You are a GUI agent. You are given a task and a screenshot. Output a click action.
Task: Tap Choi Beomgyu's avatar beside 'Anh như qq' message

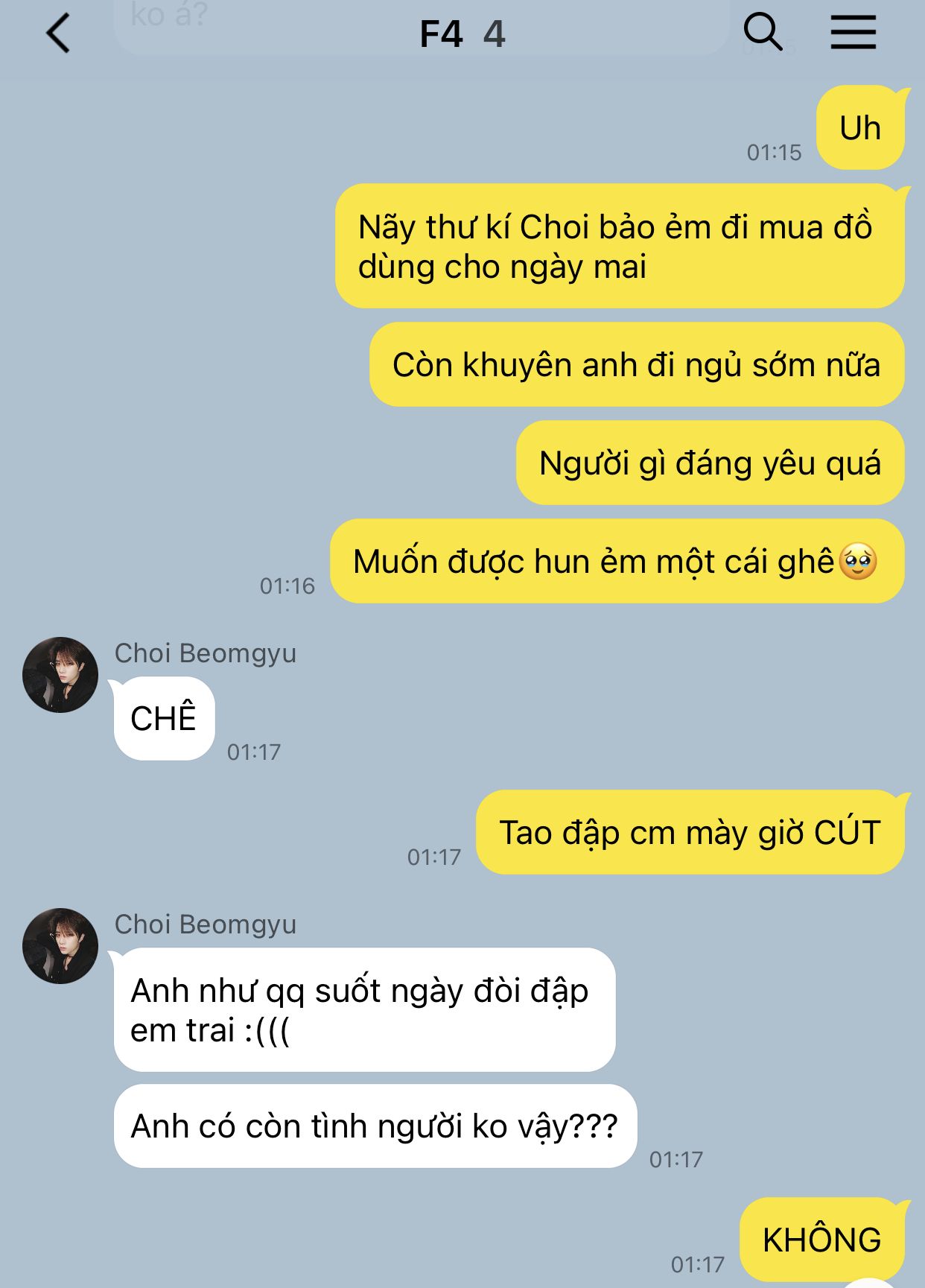(60, 946)
